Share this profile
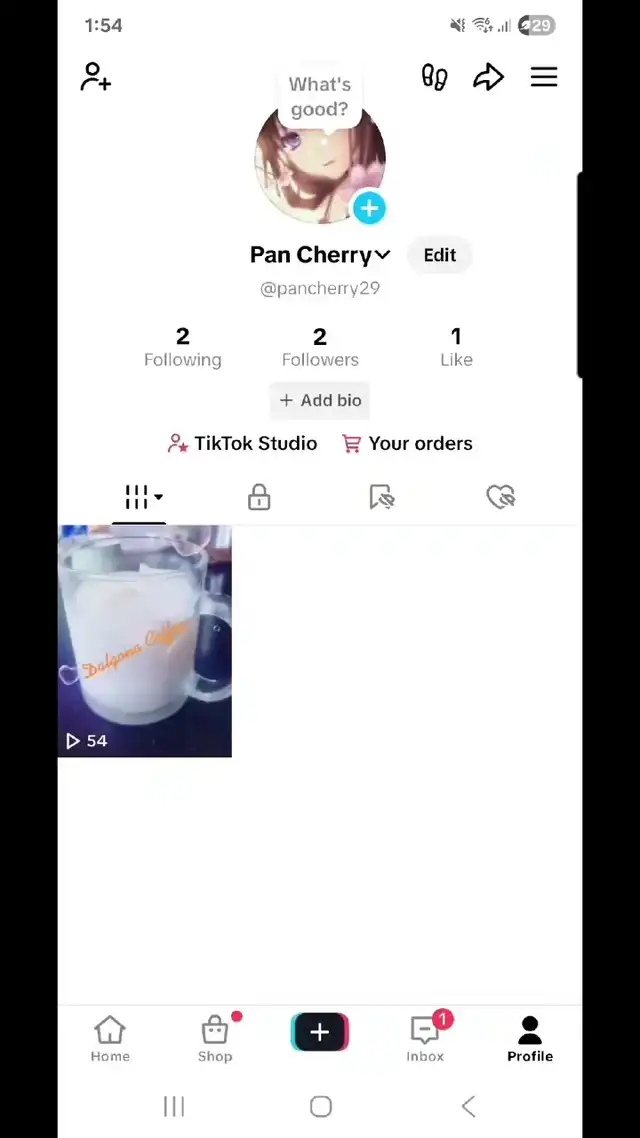 tap(488, 77)
